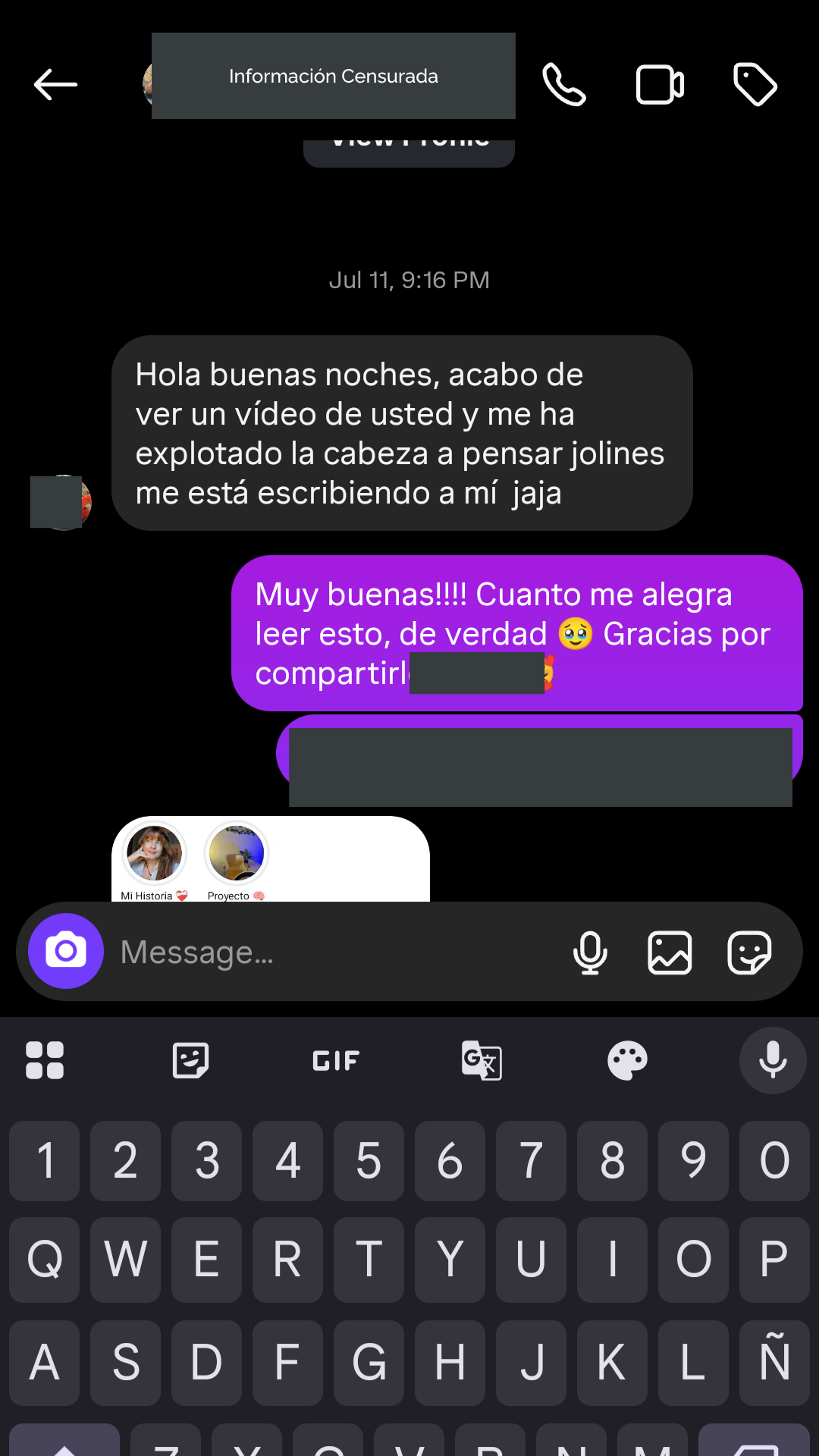Record a voice message

590,952
